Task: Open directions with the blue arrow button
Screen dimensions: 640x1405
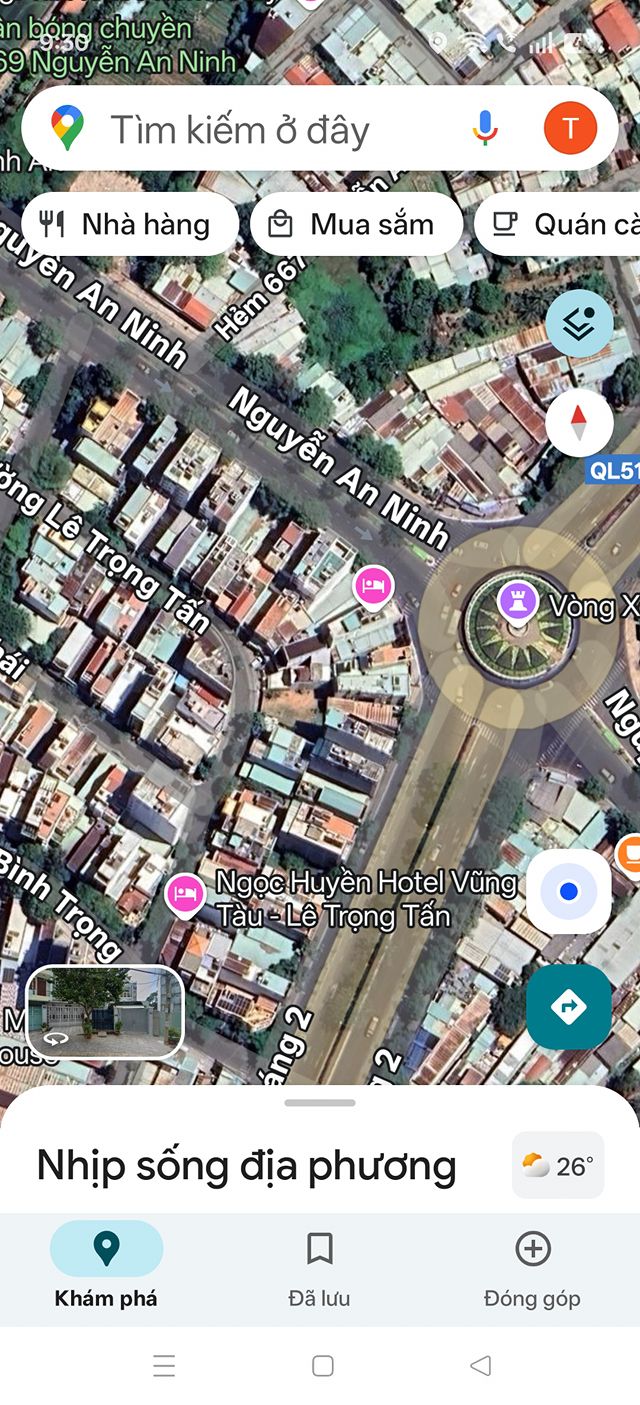Action: click(x=569, y=1006)
